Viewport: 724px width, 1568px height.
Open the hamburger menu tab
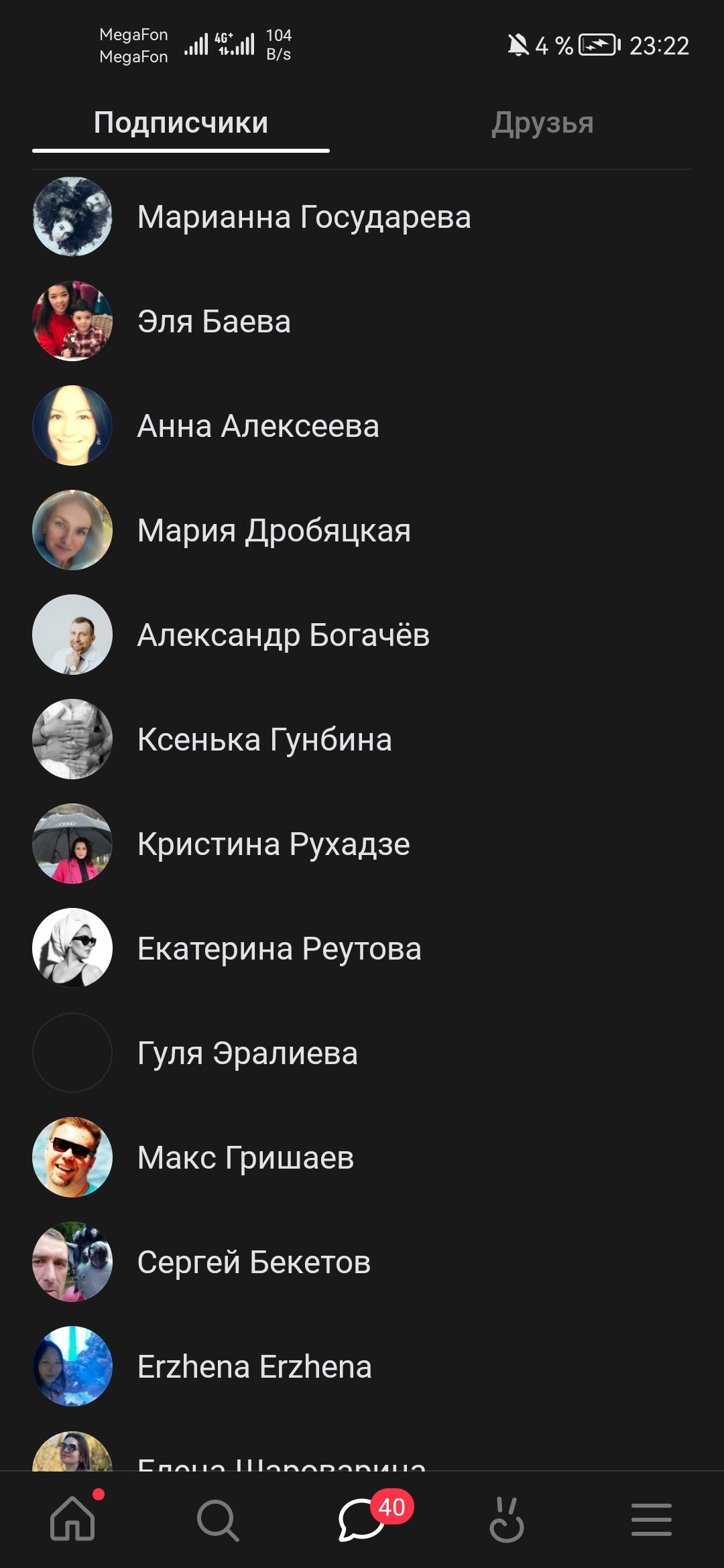(x=651, y=1520)
